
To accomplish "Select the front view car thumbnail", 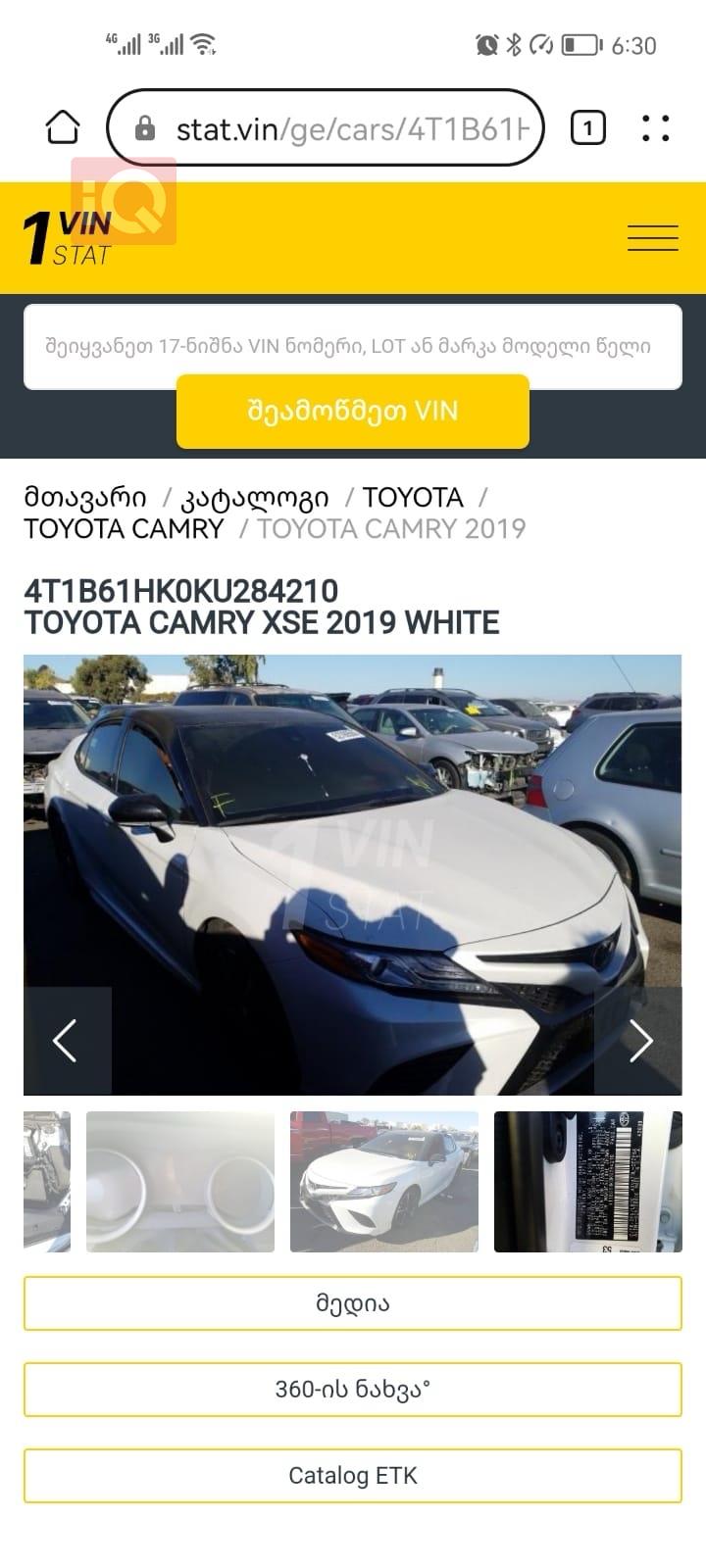I will (384, 1181).
